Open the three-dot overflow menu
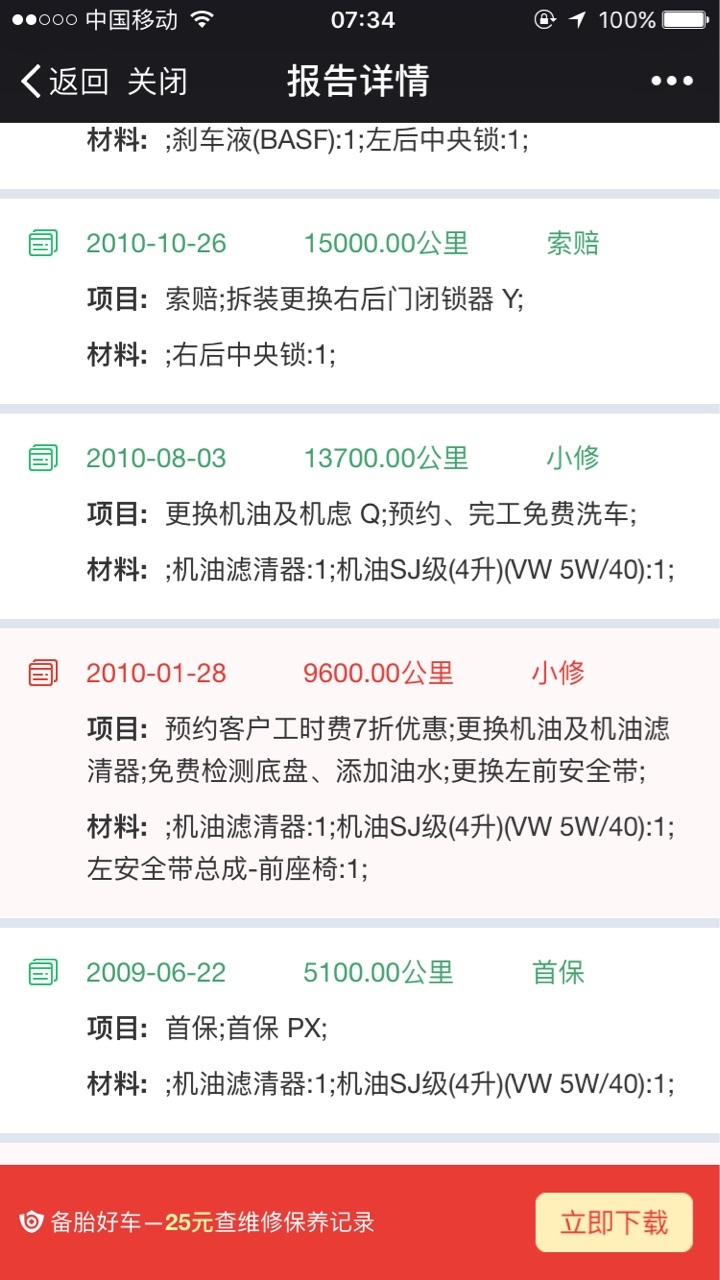 click(671, 81)
